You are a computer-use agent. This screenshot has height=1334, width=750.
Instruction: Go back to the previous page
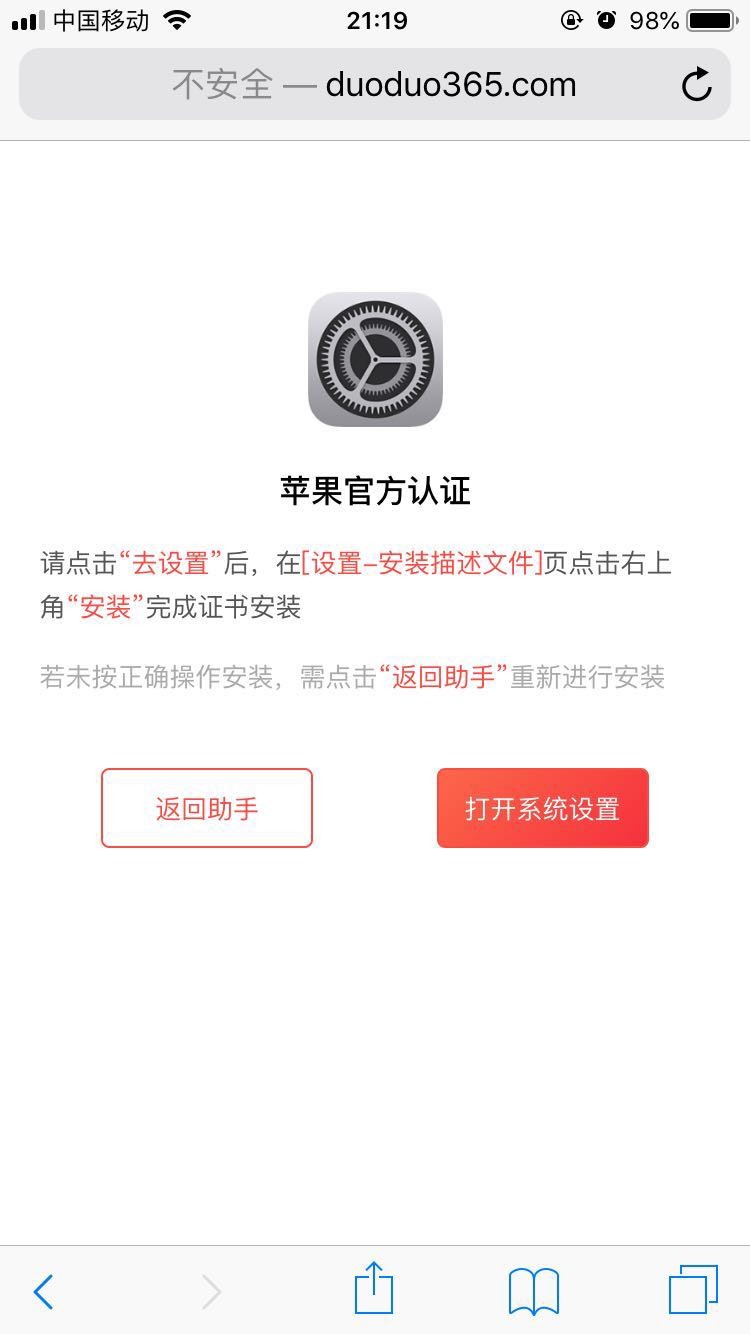click(43, 1292)
